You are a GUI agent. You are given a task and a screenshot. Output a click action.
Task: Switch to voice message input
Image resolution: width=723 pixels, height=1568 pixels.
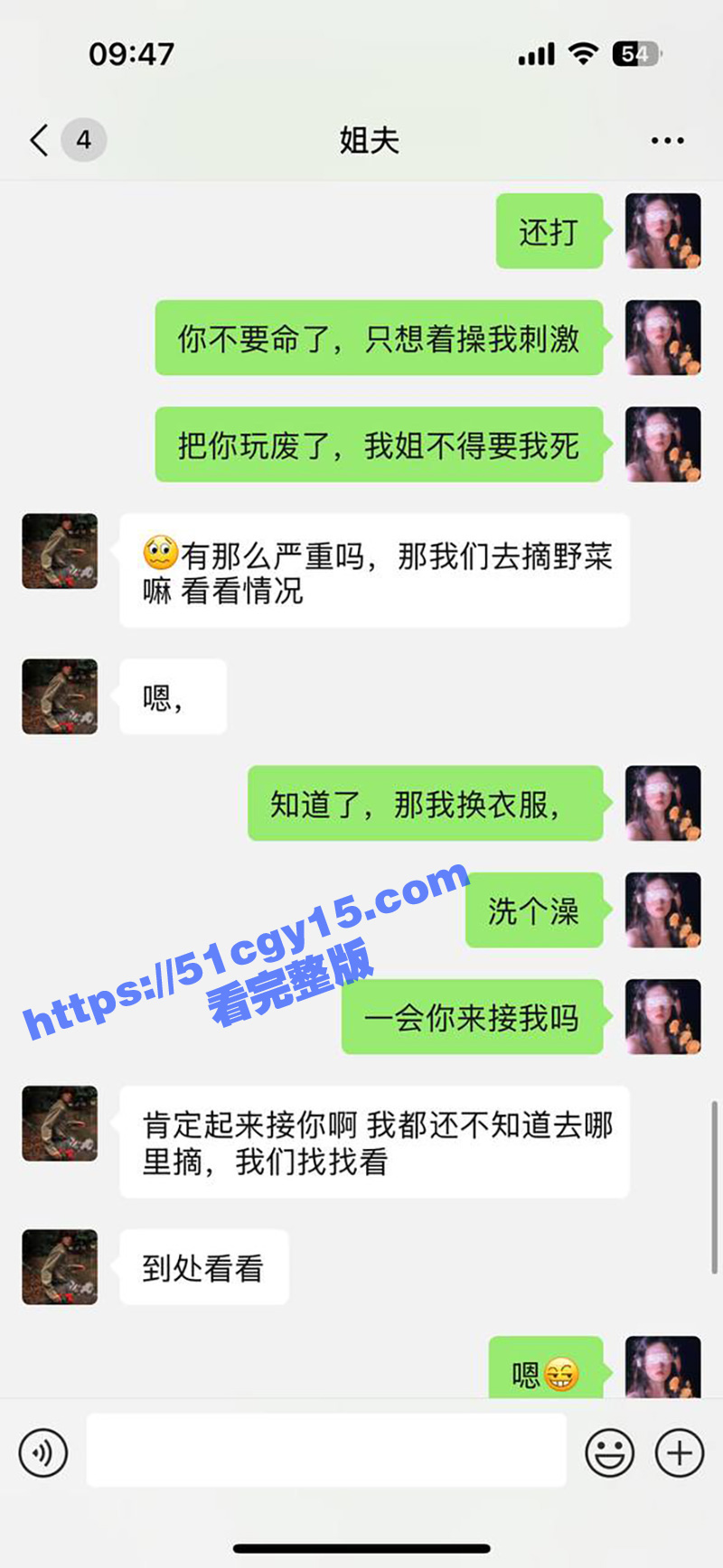[42, 1452]
